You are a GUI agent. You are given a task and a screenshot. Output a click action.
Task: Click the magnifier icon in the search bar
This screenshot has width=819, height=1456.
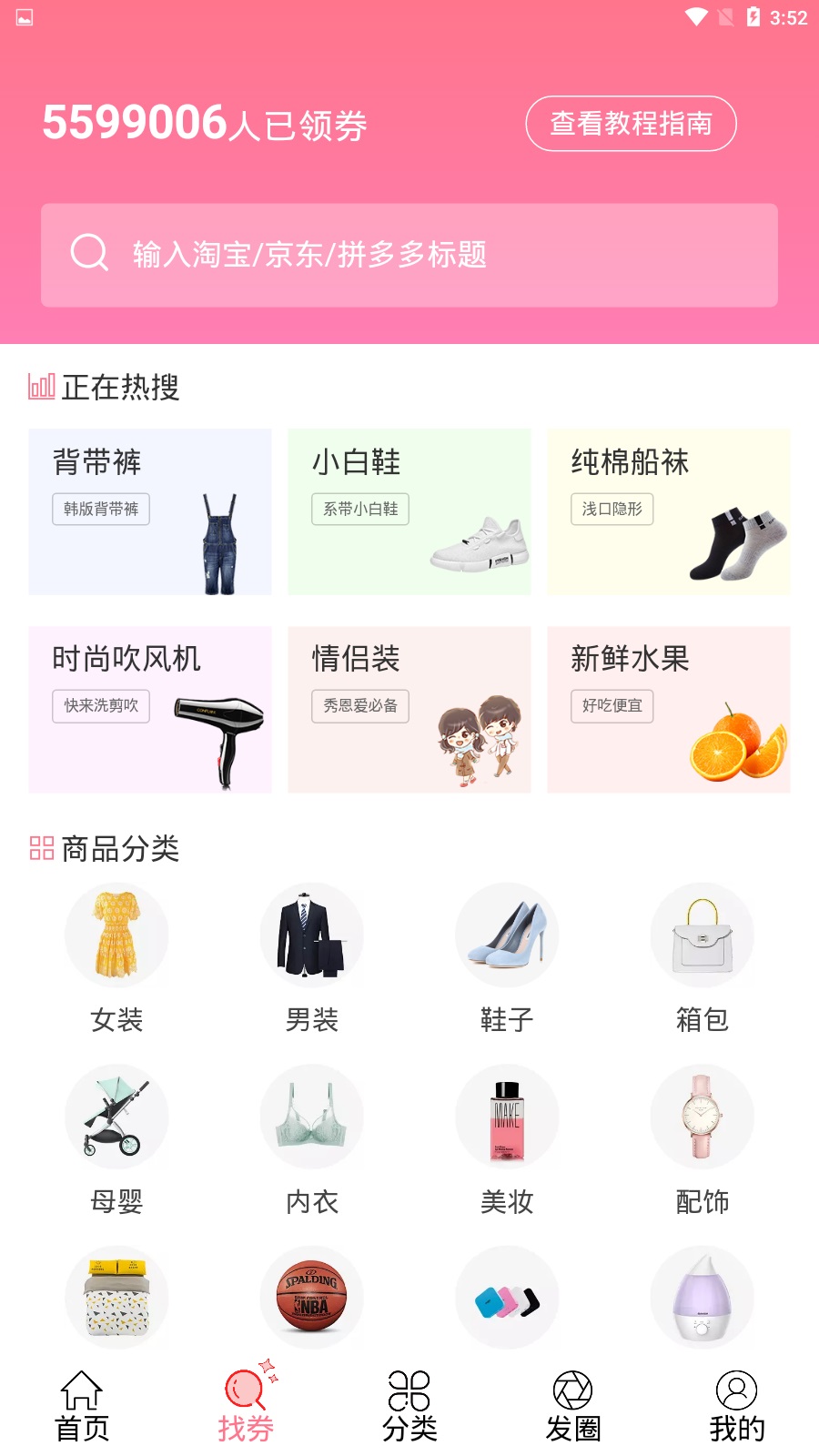(x=88, y=255)
